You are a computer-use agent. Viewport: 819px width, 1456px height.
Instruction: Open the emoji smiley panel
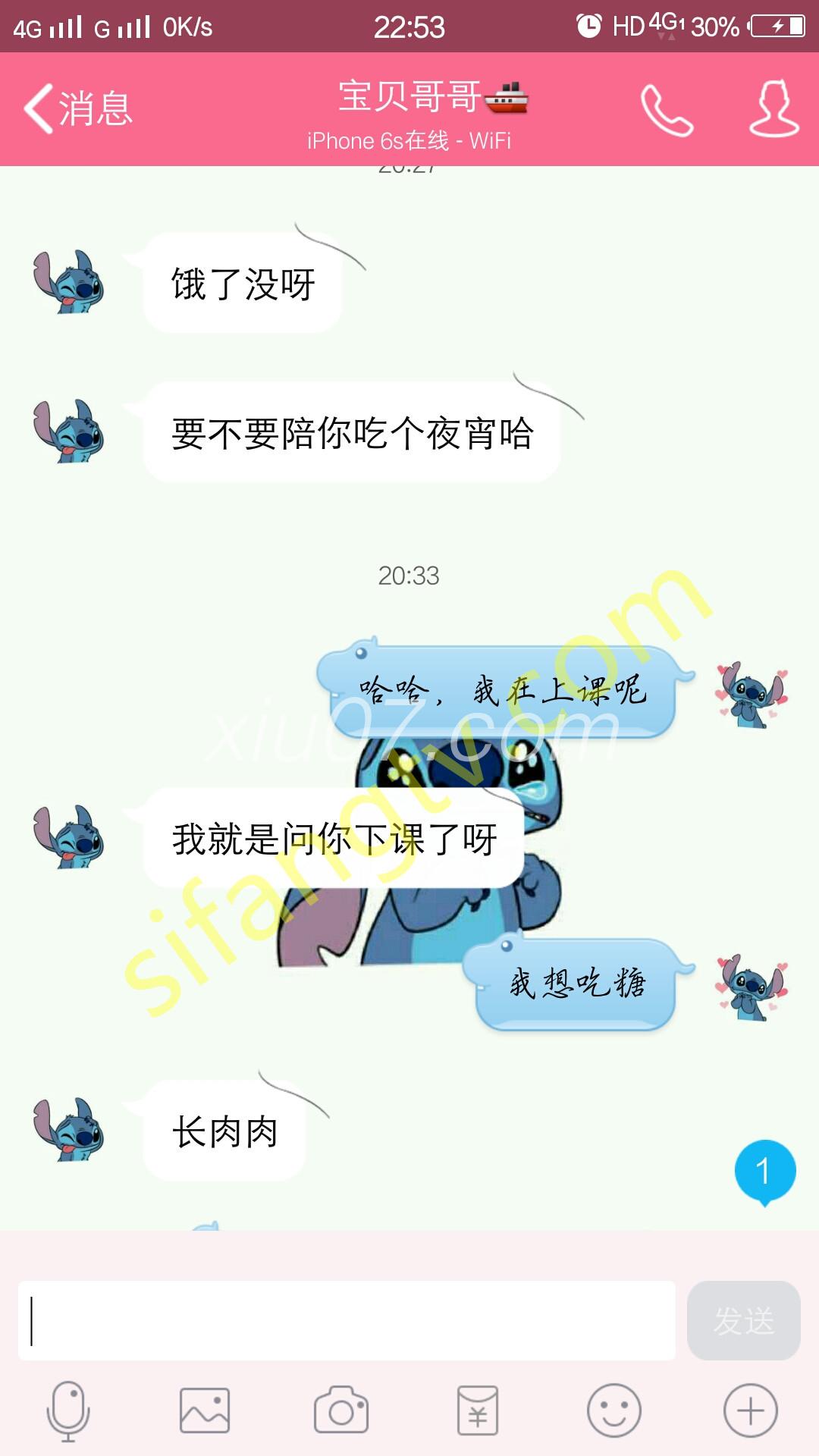tap(614, 1411)
